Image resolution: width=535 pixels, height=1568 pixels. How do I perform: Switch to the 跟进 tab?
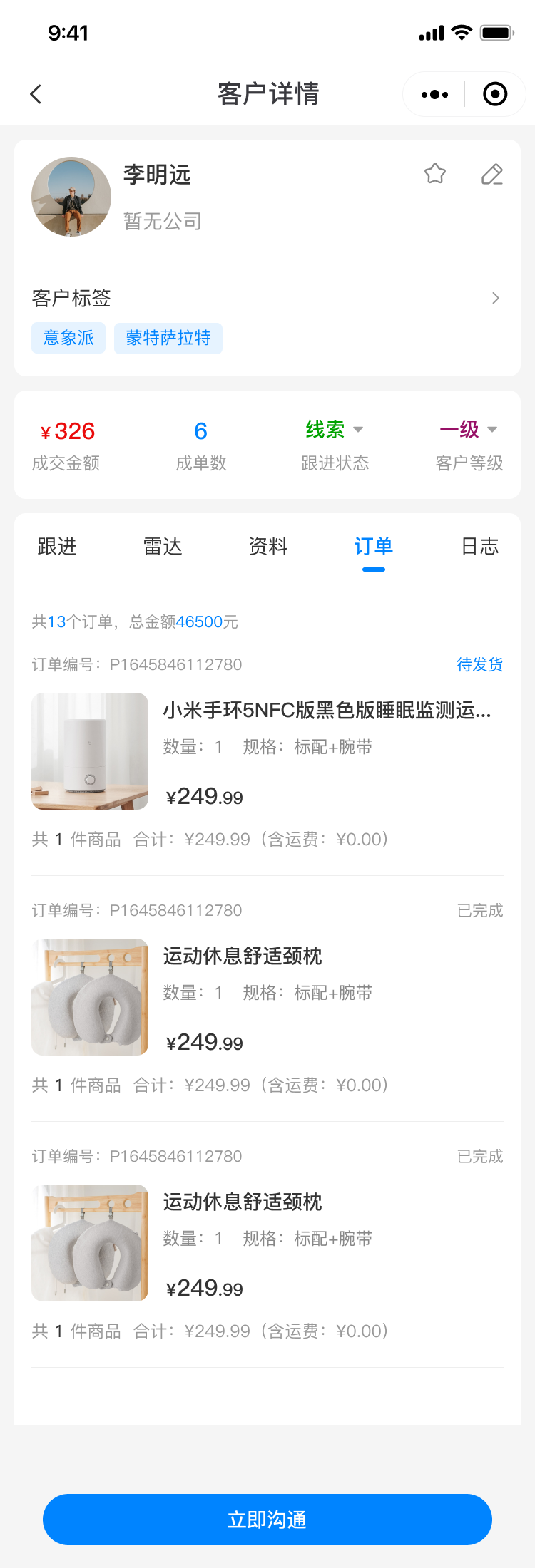pos(57,547)
